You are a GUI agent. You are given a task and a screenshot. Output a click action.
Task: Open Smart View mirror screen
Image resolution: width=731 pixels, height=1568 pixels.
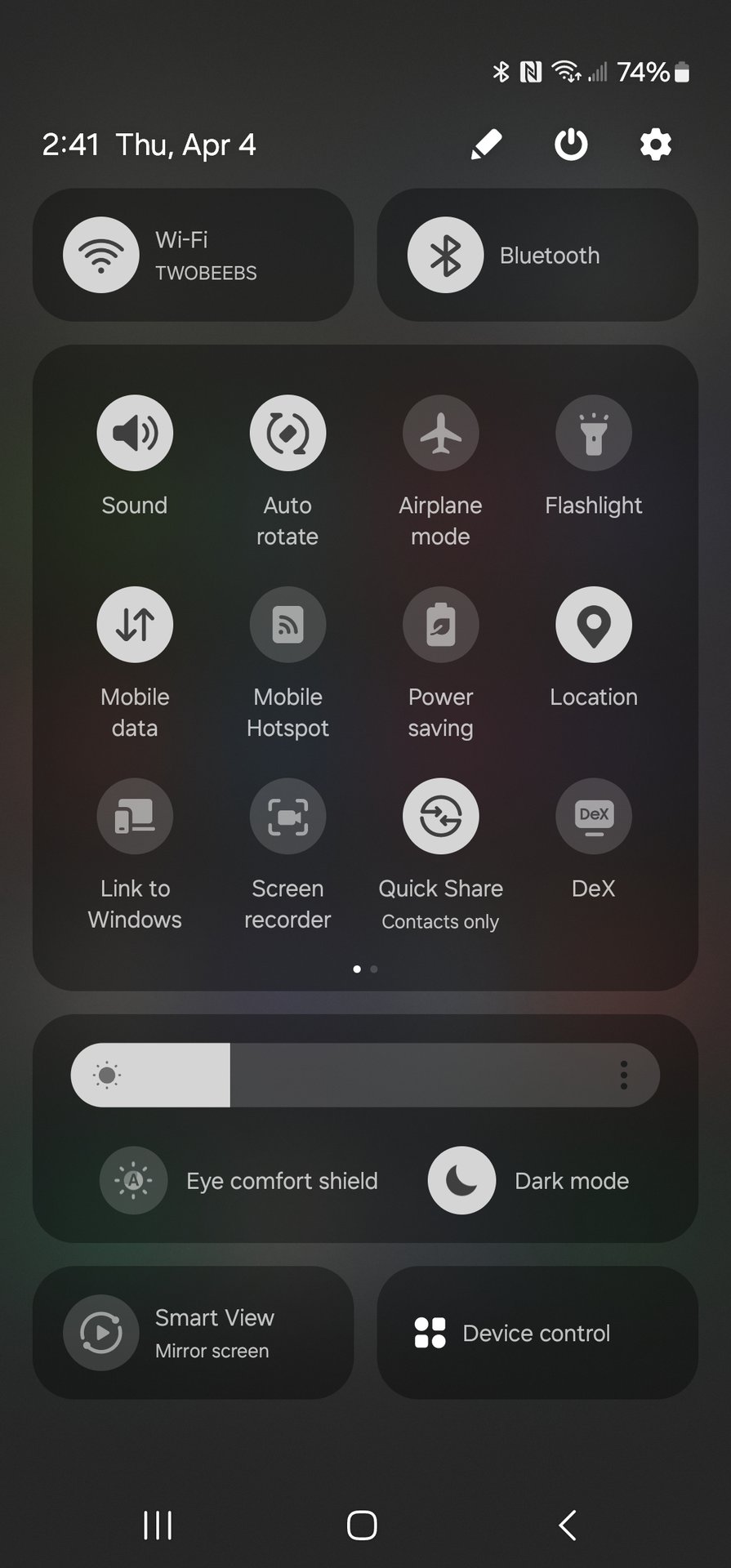click(x=101, y=1333)
